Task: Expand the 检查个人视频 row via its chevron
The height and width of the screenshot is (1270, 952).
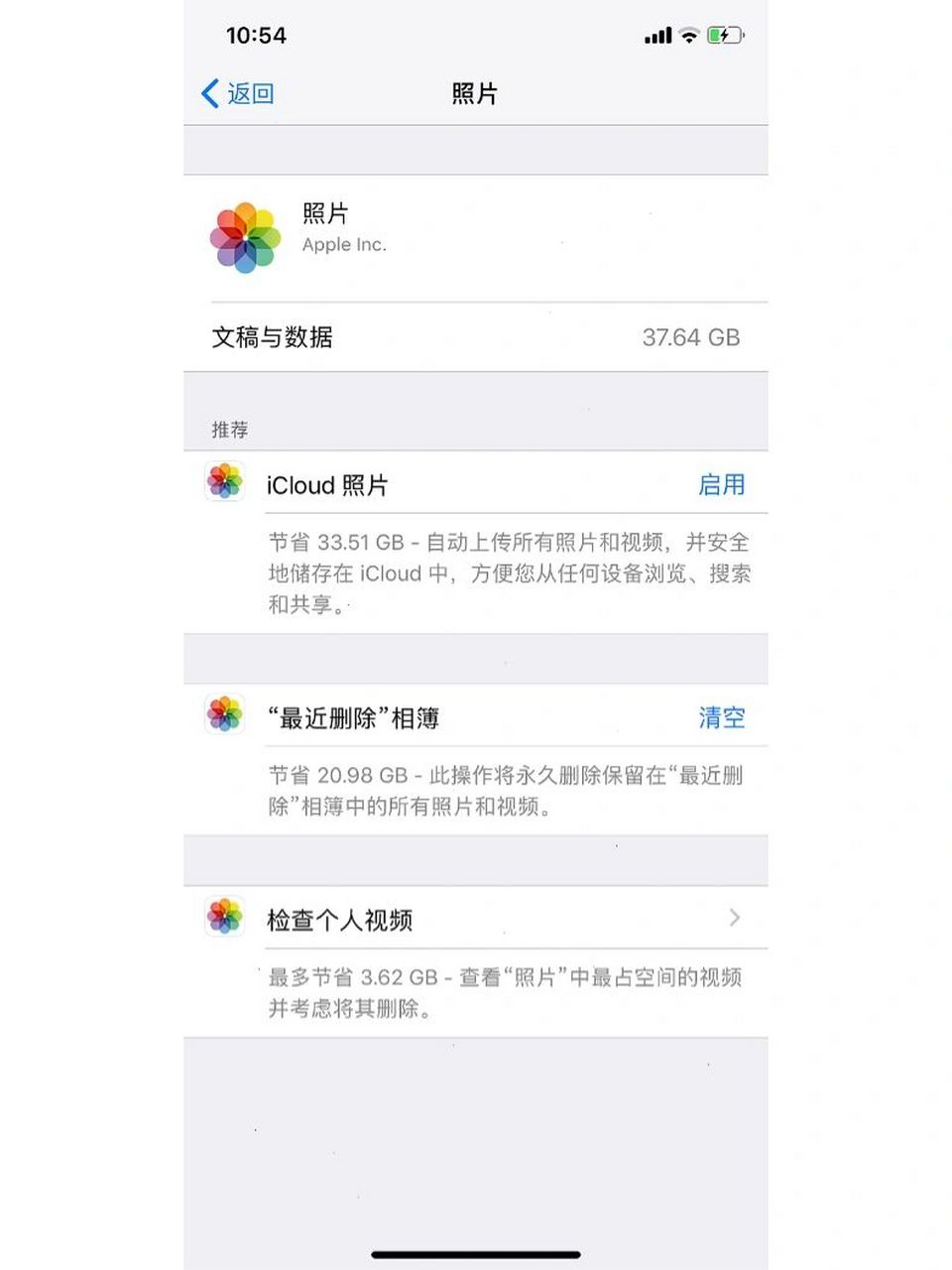Action: [734, 918]
